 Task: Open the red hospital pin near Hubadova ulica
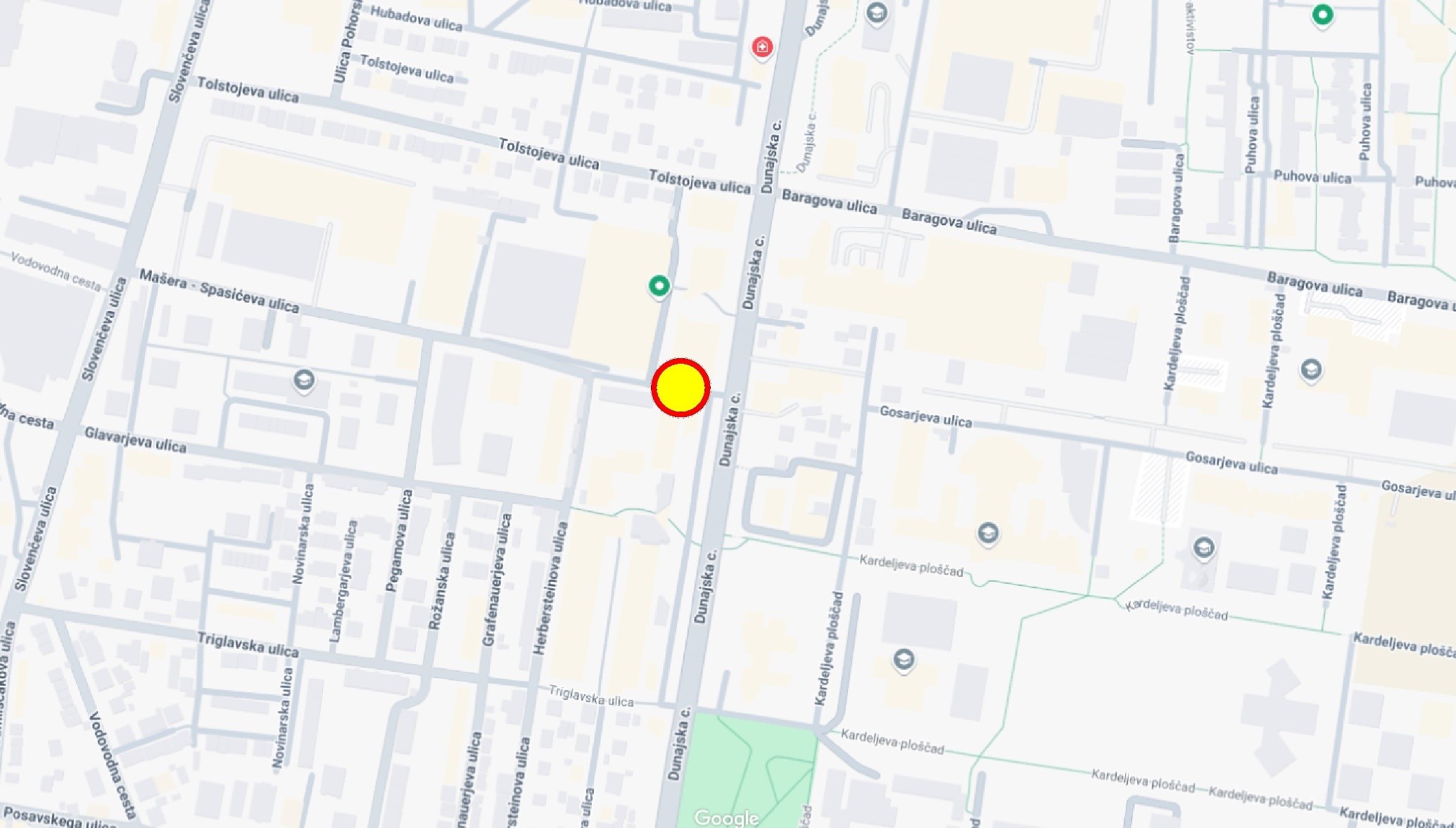[x=762, y=48]
